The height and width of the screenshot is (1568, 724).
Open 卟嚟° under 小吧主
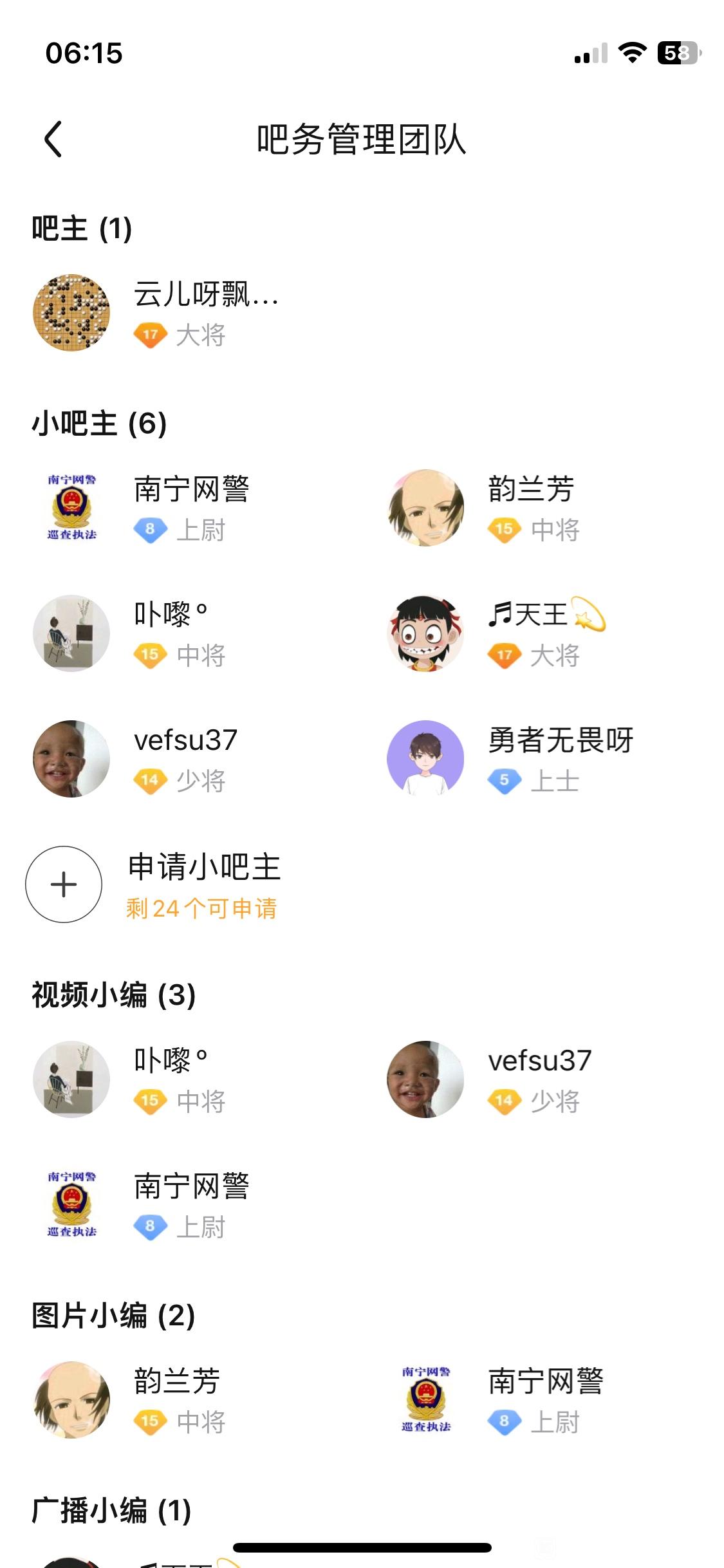71,633
